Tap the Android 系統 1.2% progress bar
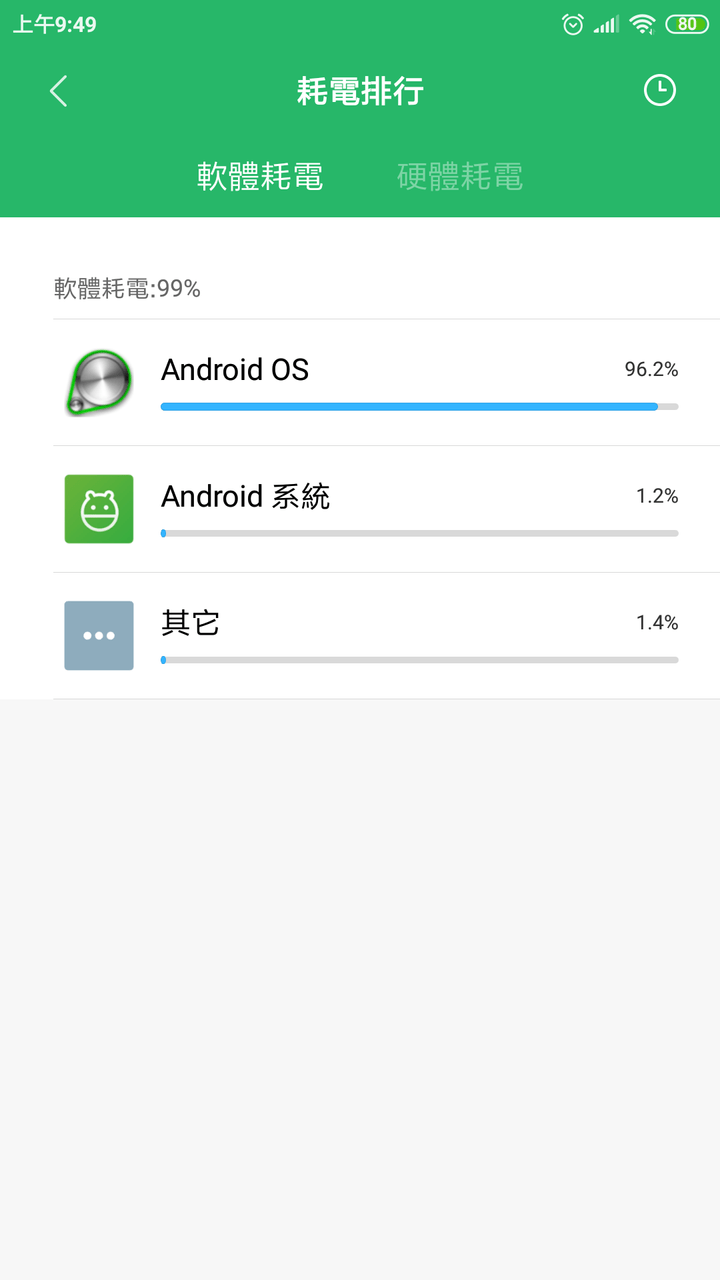The height and width of the screenshot is (1280, 720). [x=420, y=533]
